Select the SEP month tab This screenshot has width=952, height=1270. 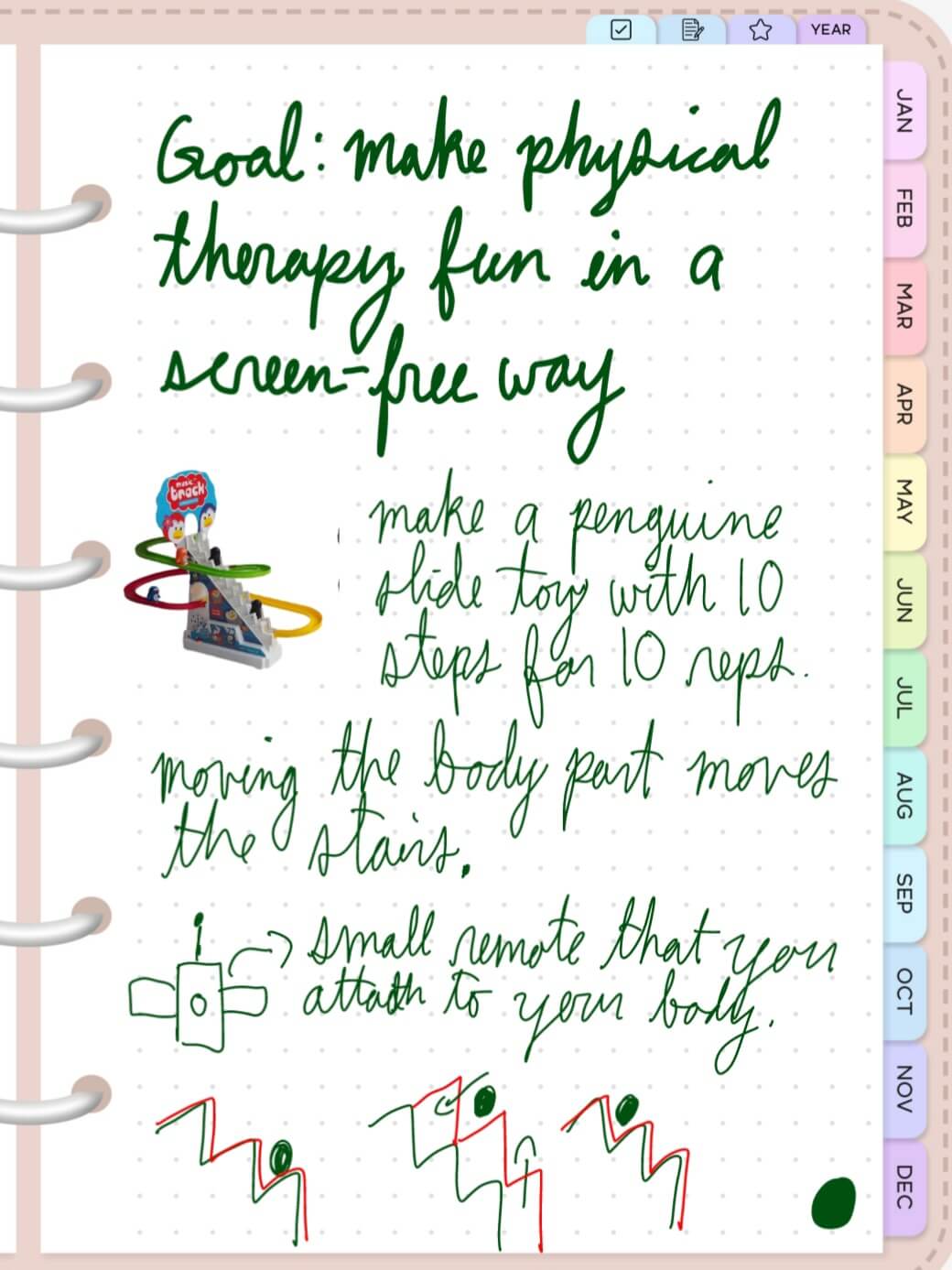pos(904,893)
